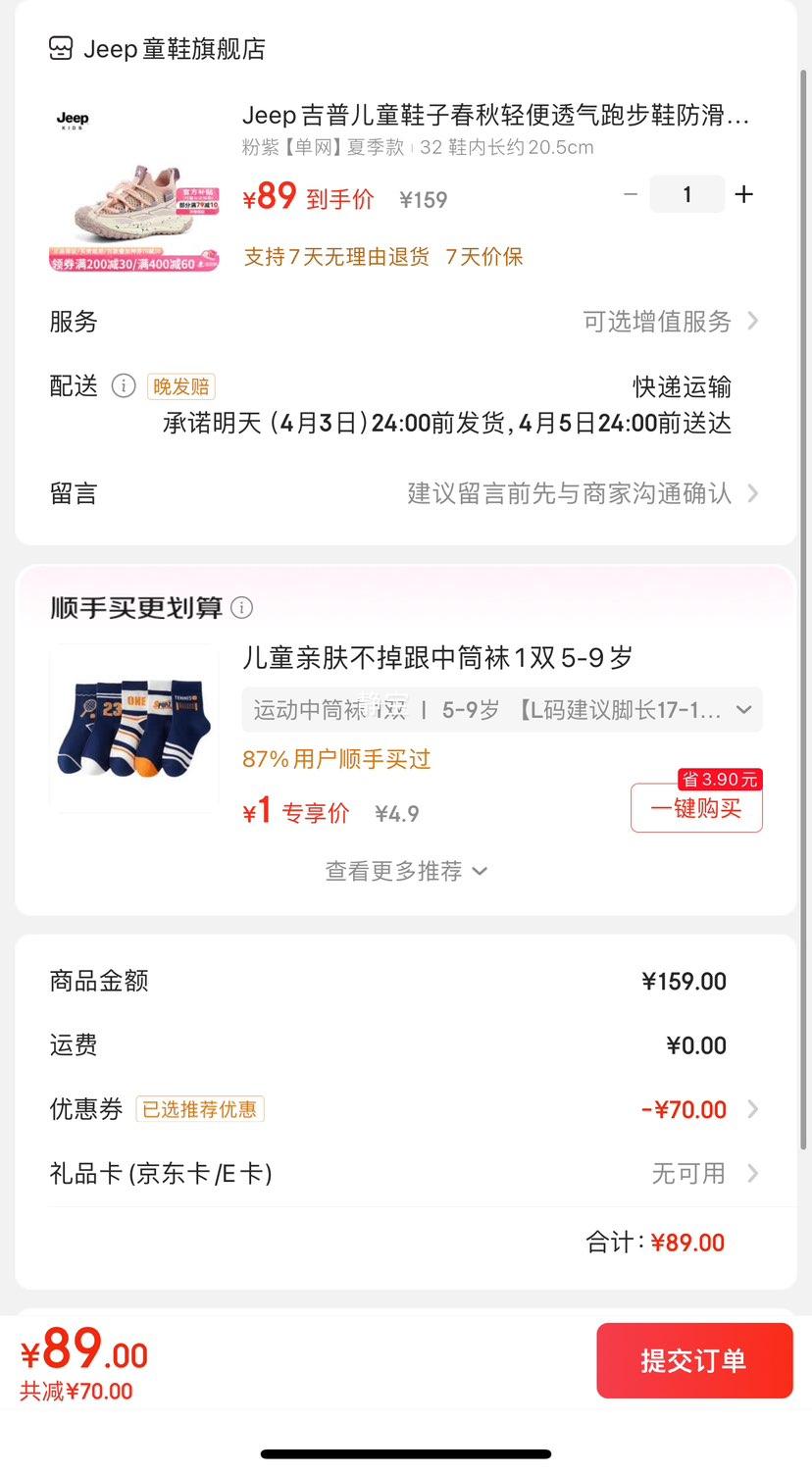Open the Jeep shoe product image
812x1474 pixels.
(134, 186)
